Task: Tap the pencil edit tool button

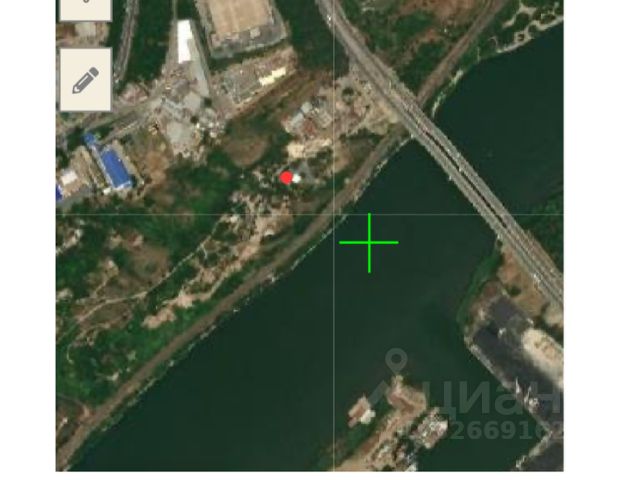Action: [x=86, y=79]
